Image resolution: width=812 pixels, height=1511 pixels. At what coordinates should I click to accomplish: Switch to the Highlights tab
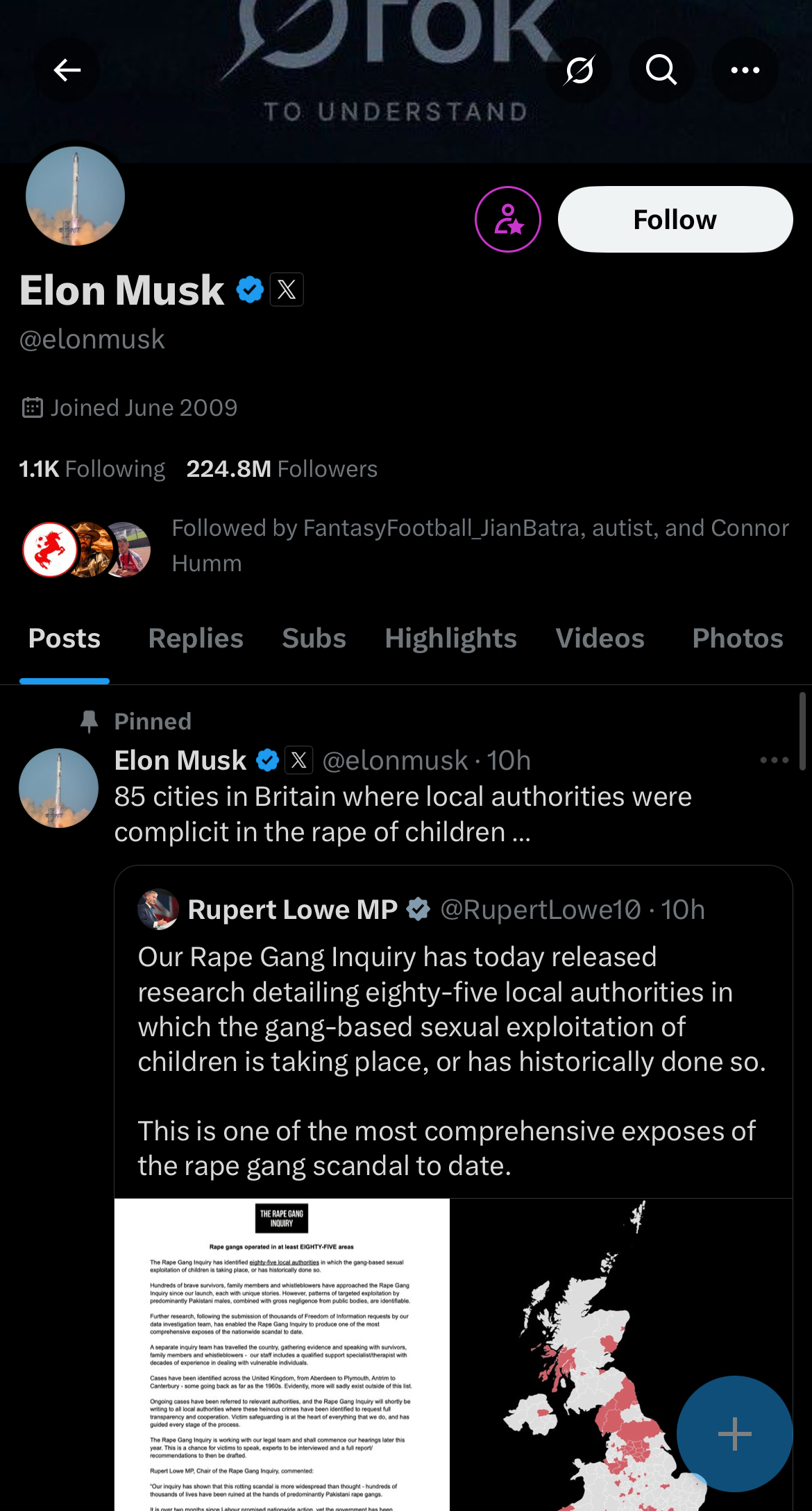tap(450, 639)
